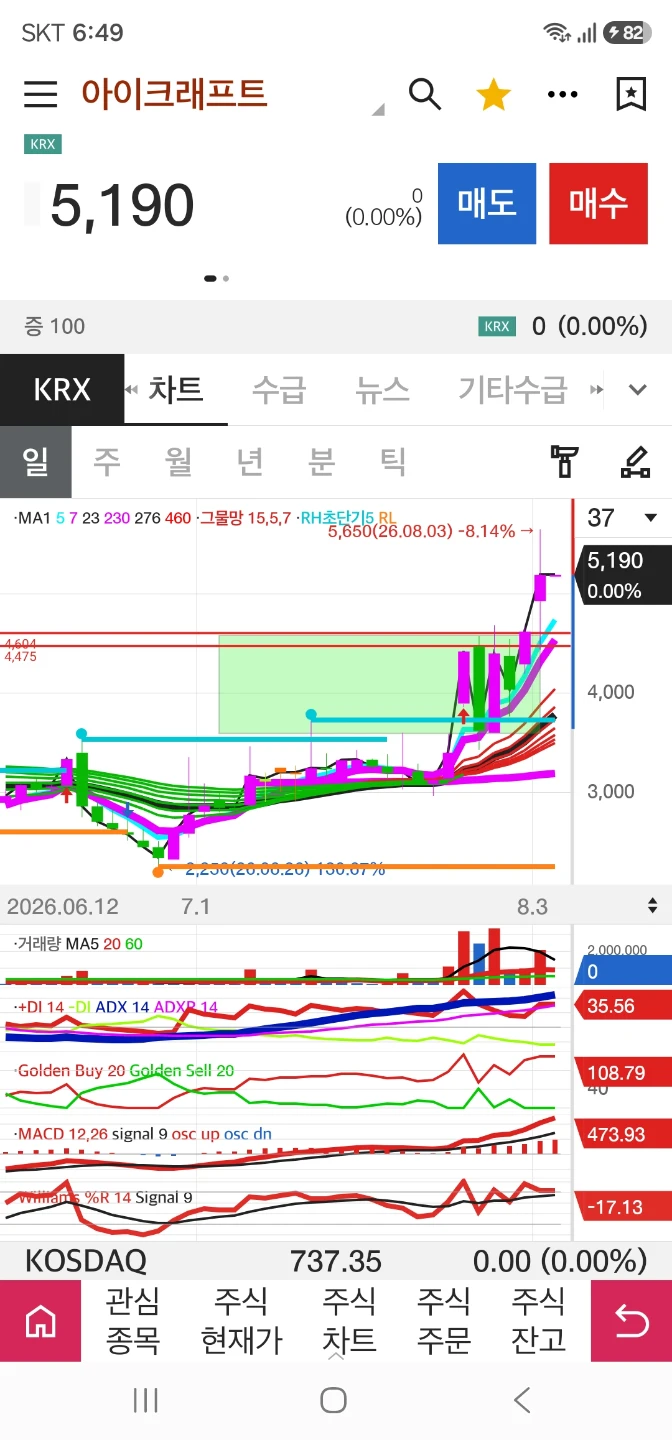Select the 분 minute chart period
The image size is (672, 1440).
[x=321, y=461]
